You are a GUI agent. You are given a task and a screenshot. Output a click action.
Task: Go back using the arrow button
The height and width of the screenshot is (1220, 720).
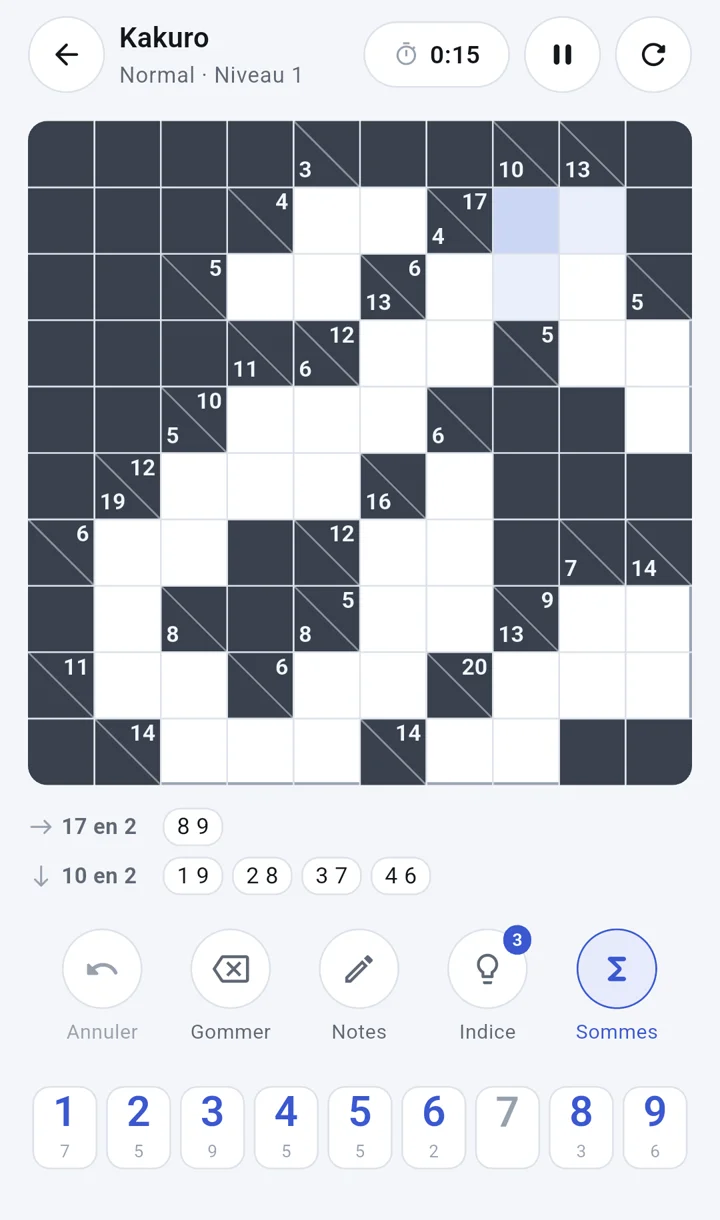(x=67, y=55)
